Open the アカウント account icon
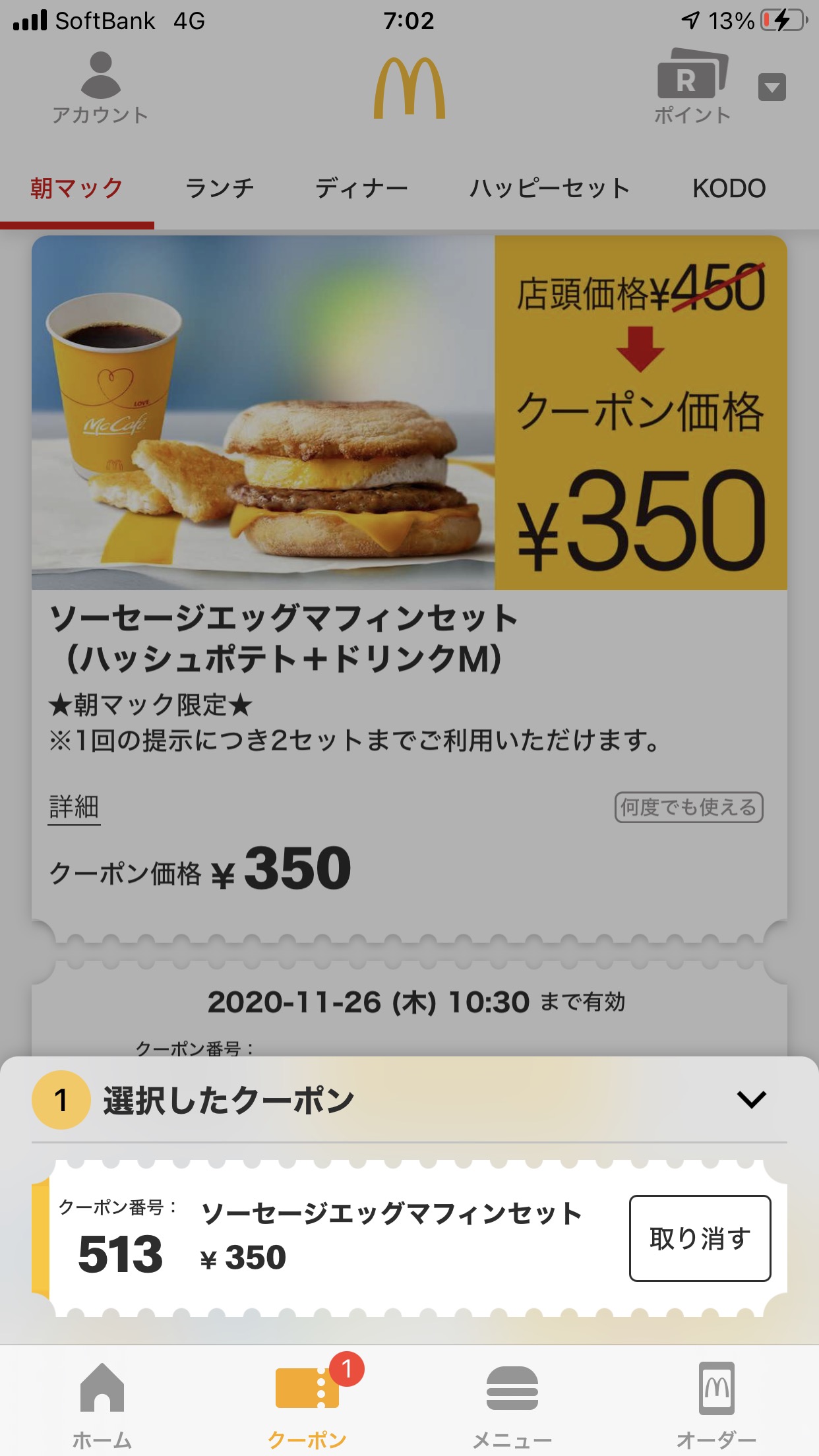The width and height of the screenshot is (819, 1456). [x=100, y=88]
